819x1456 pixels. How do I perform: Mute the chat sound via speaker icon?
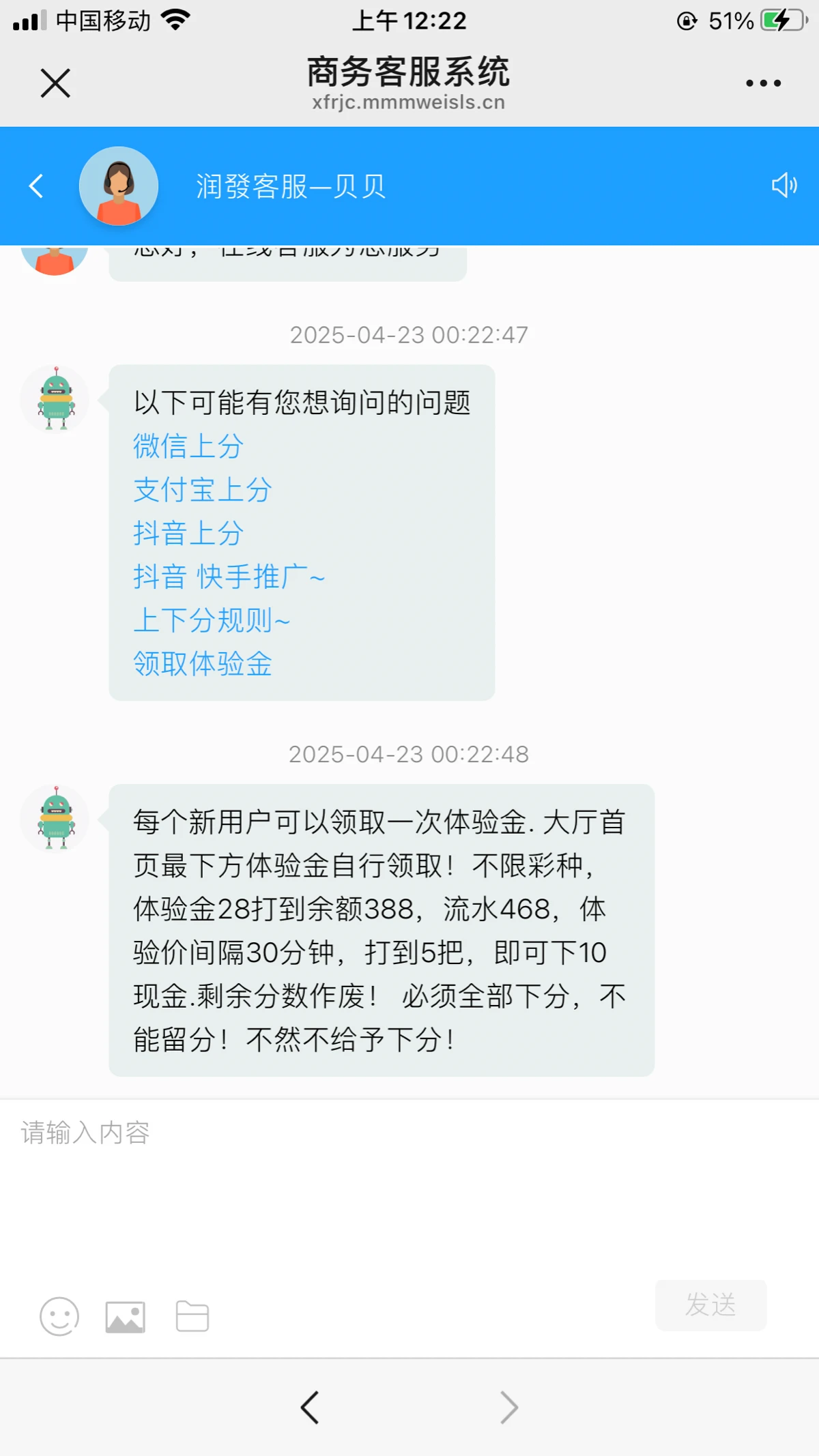(784, 185)
